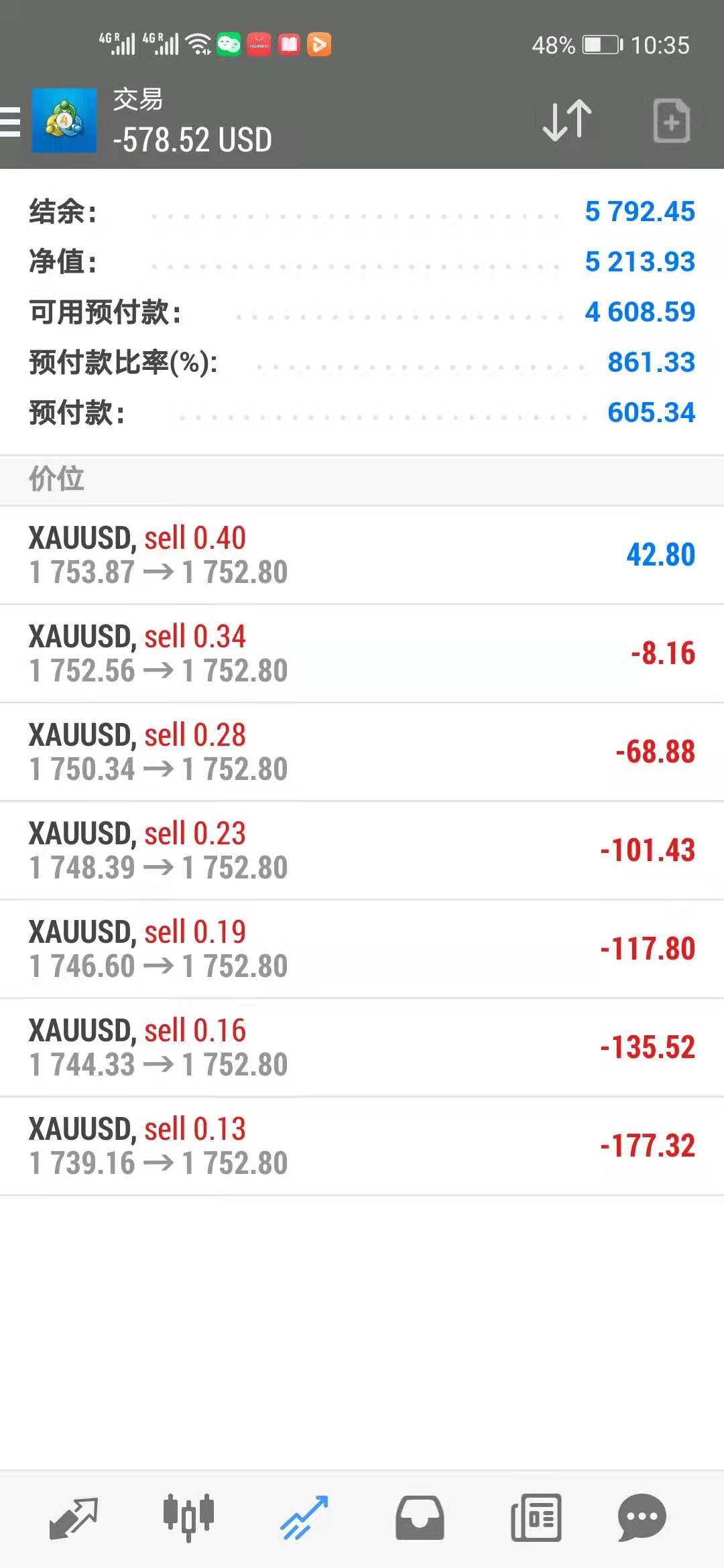Image resolution: width=724 pixels, height=1568 pixels.
Task: Open the XAUUSD sell 0.40 position
Action: click(x=362, y=555)
